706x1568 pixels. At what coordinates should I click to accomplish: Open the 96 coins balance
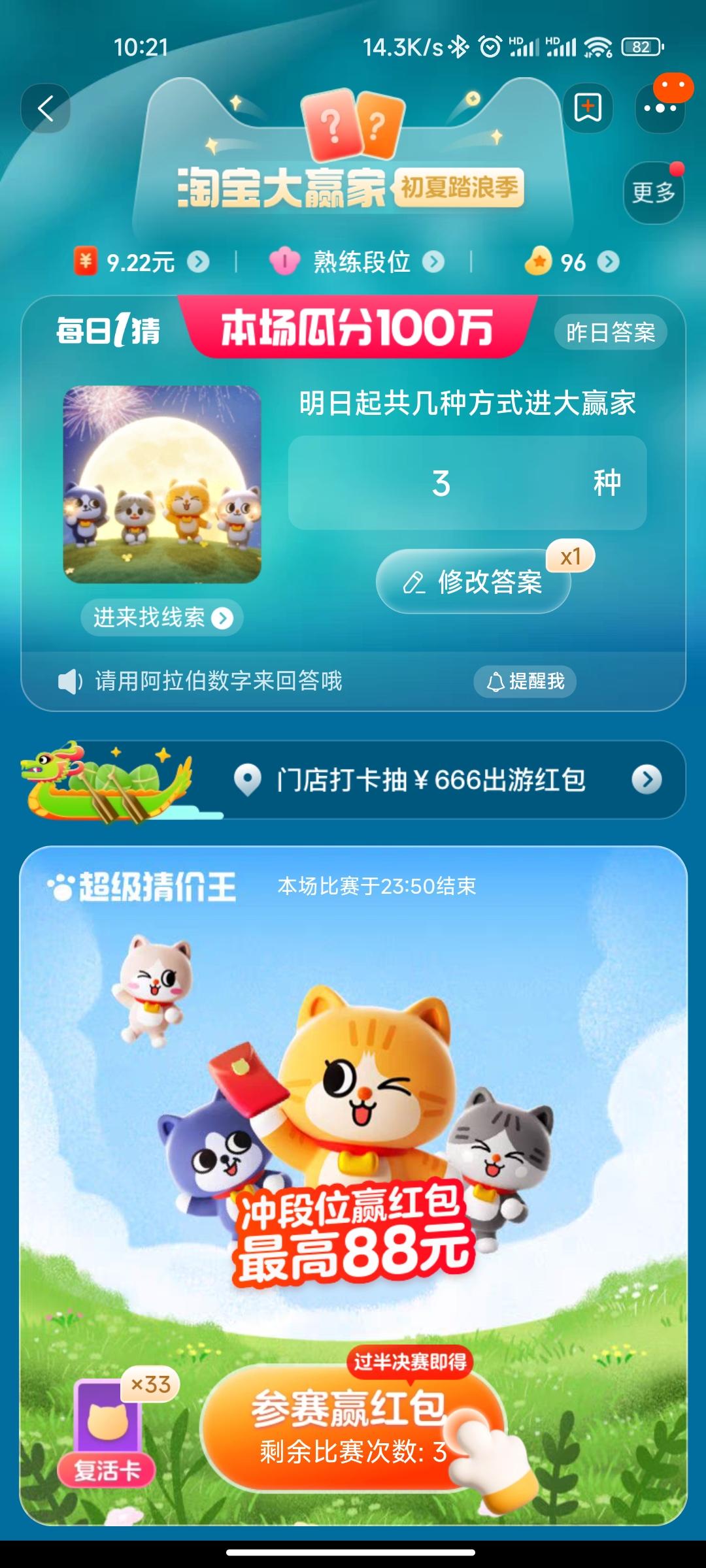coord(571,262)
